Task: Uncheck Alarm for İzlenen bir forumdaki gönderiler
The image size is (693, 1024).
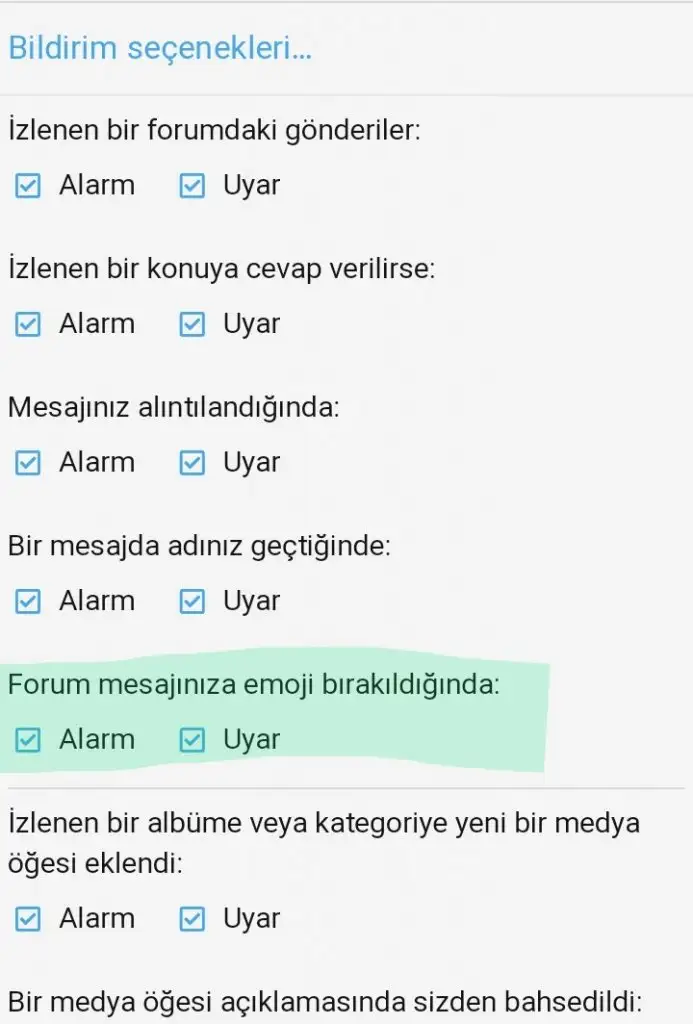Action: [28, 186]
